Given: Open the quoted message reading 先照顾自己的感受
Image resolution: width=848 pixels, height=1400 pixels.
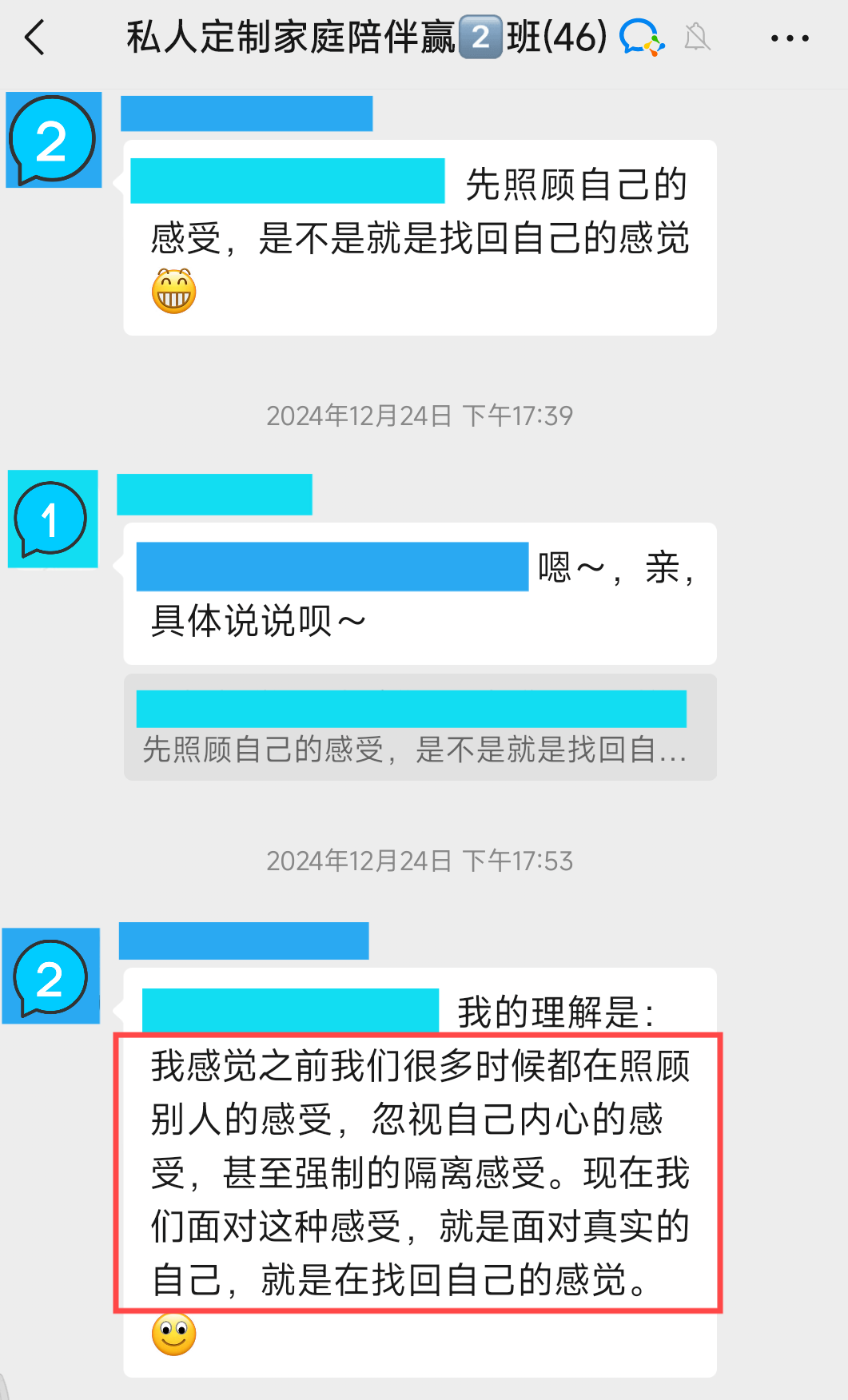Looking at the screenshot, I should click(420, 728).
